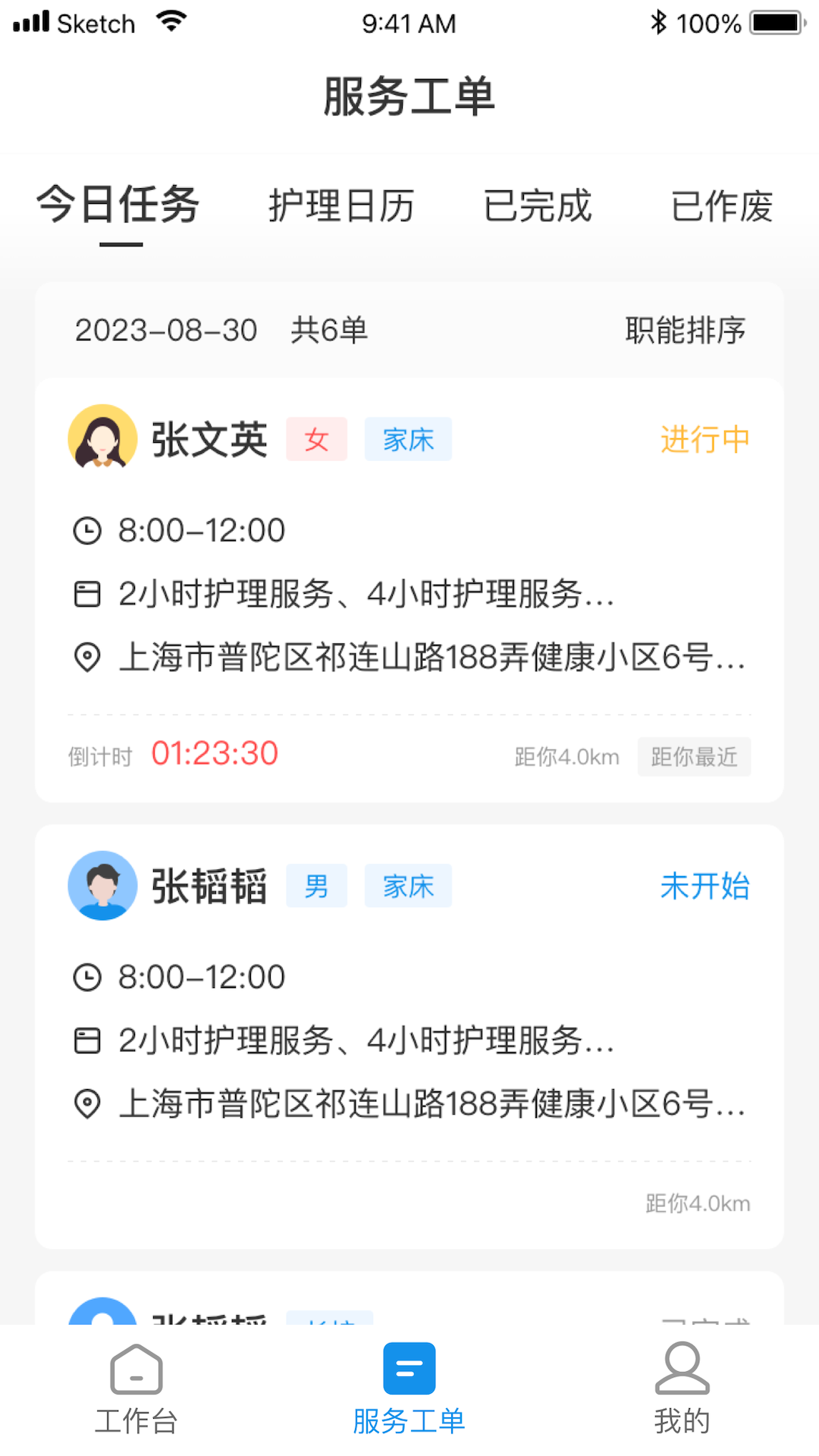The width and height of the screenshot is (819, 1456).
Task: Tap the 家床 tag on 张韬韬's card
Action: click(408, 885)
